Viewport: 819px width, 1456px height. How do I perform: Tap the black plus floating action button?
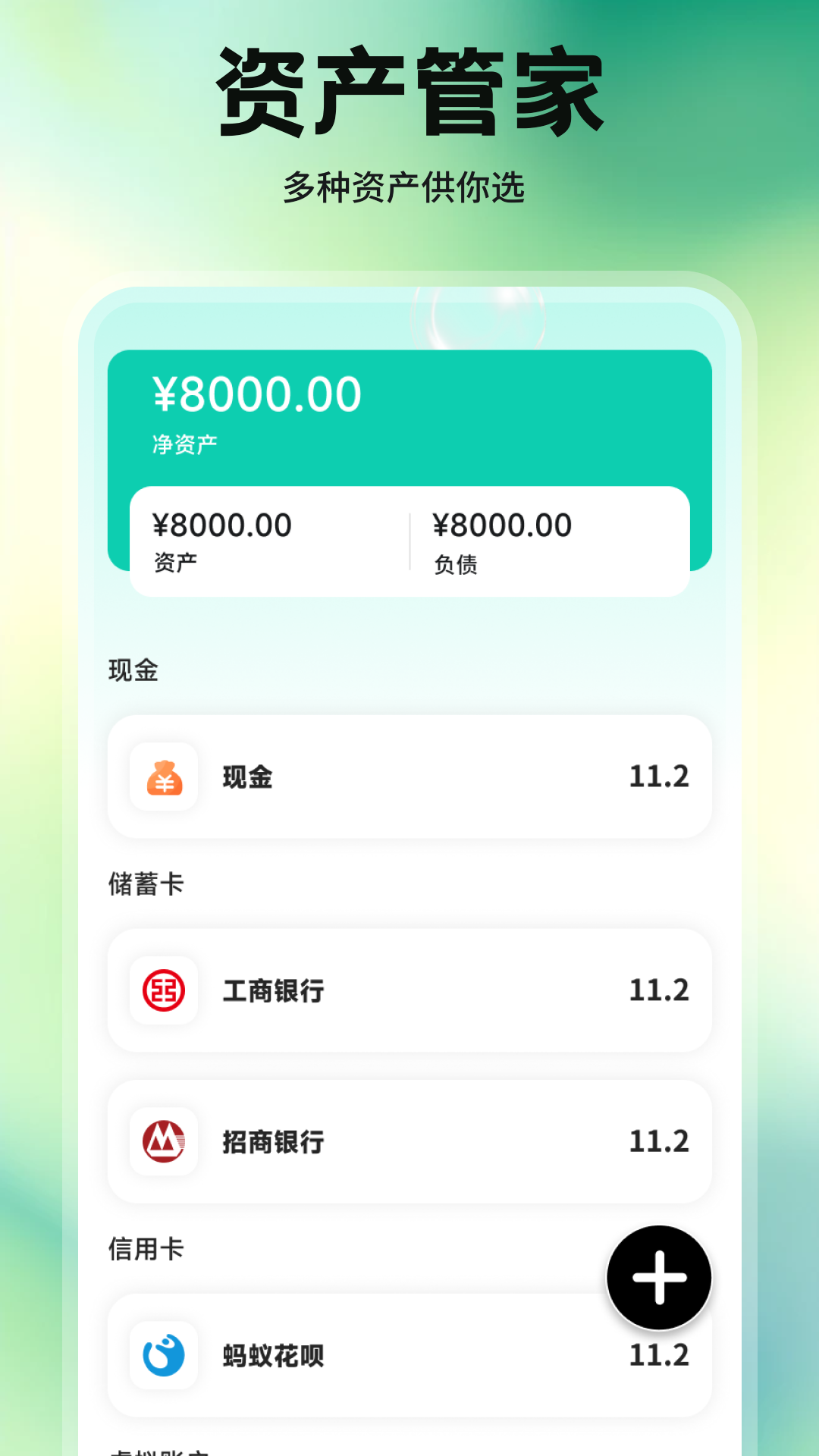tap(657, 1278)
